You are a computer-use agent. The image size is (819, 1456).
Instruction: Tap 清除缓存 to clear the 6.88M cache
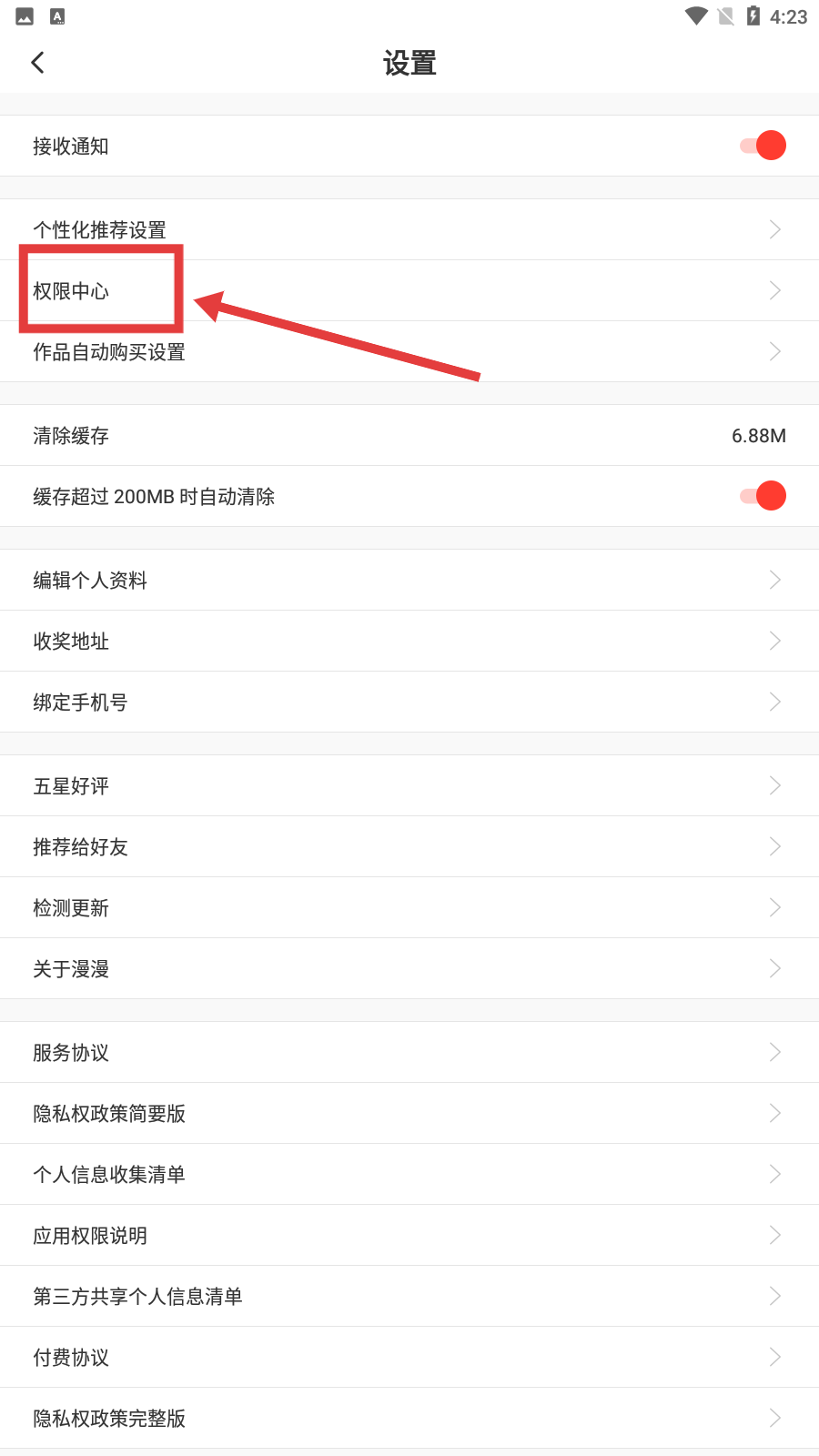pos(409,435)
